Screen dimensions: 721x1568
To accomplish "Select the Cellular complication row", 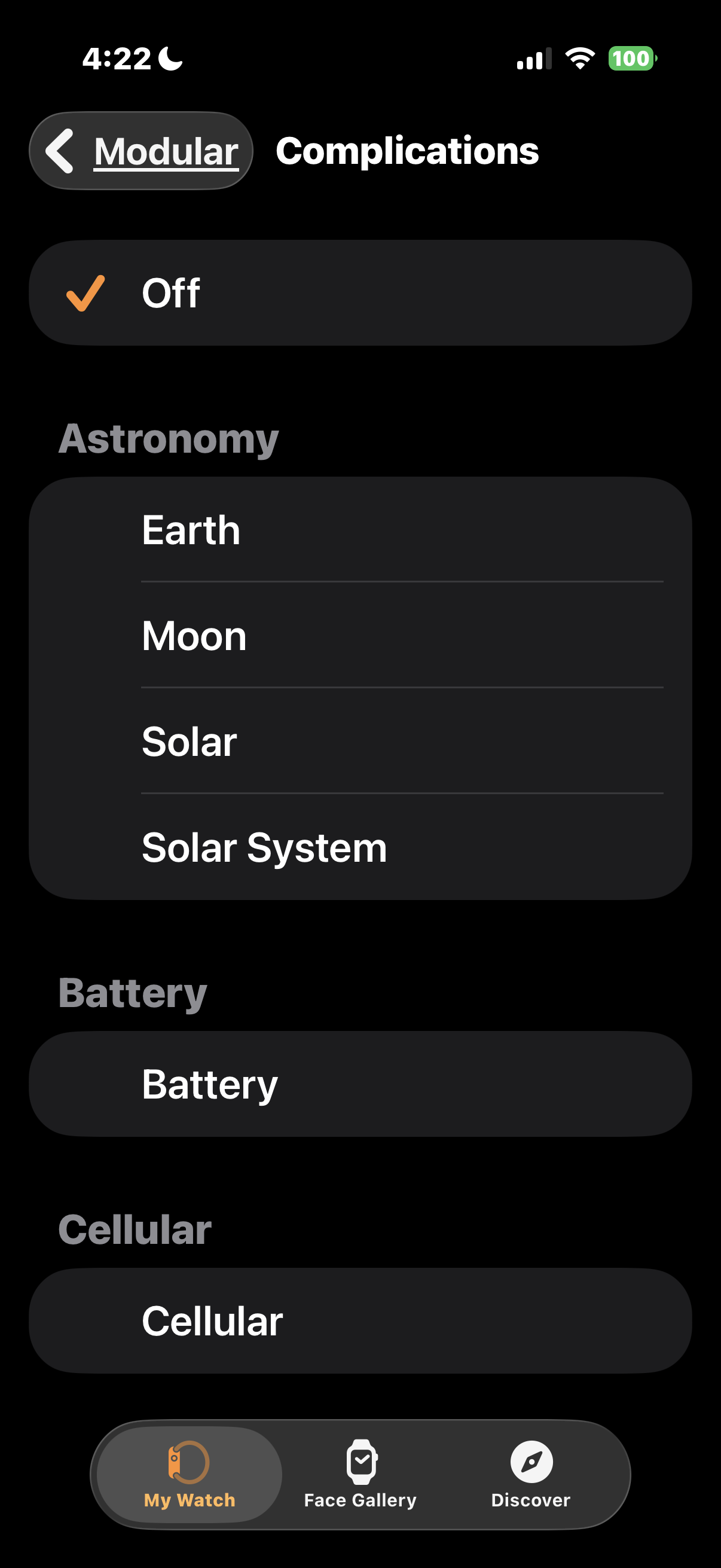I will click(360, 1321).
